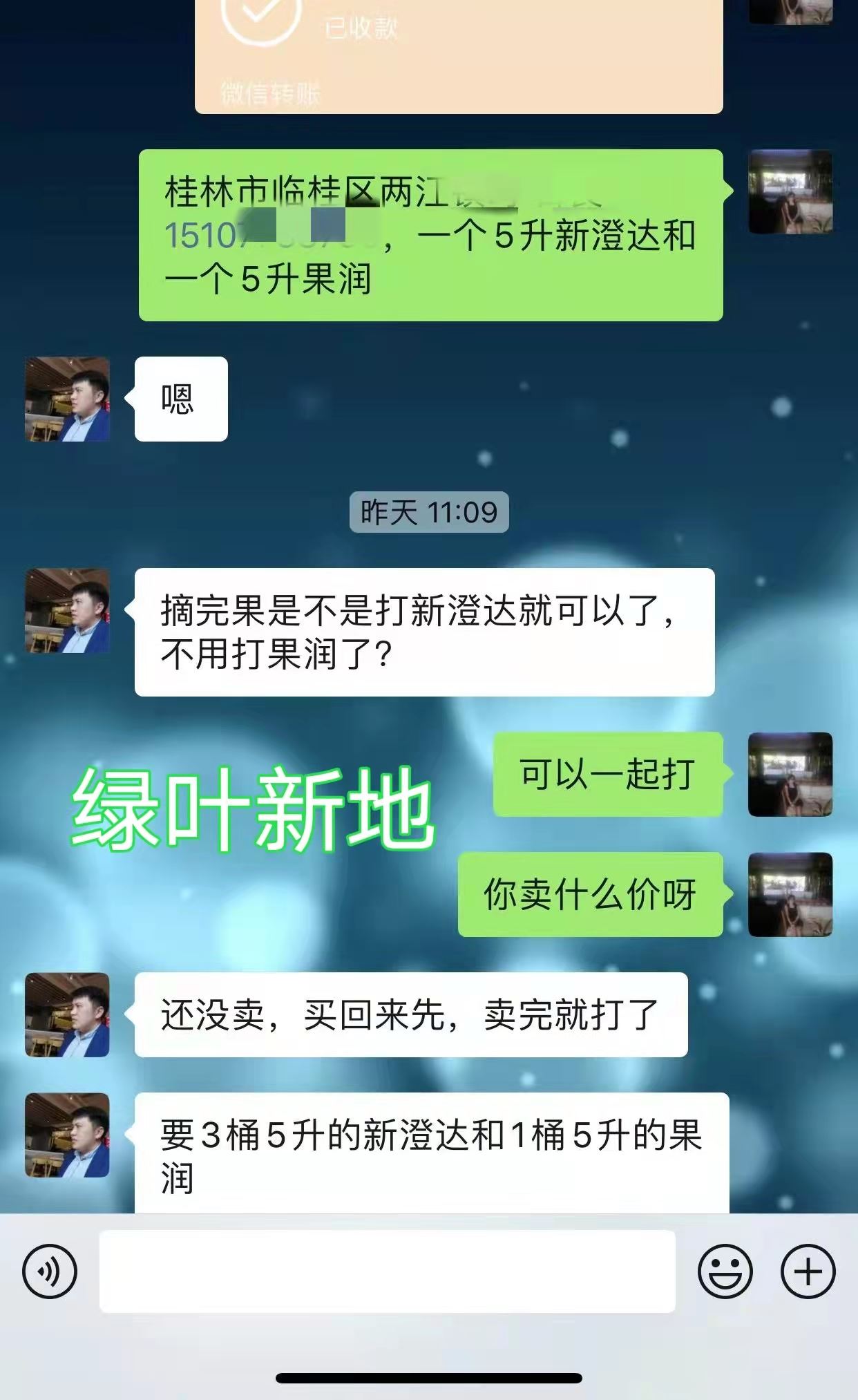Open avatar beside 要3桶5升的新澄达 message
Screen dimensions: 858x1400
(67, 1135)
